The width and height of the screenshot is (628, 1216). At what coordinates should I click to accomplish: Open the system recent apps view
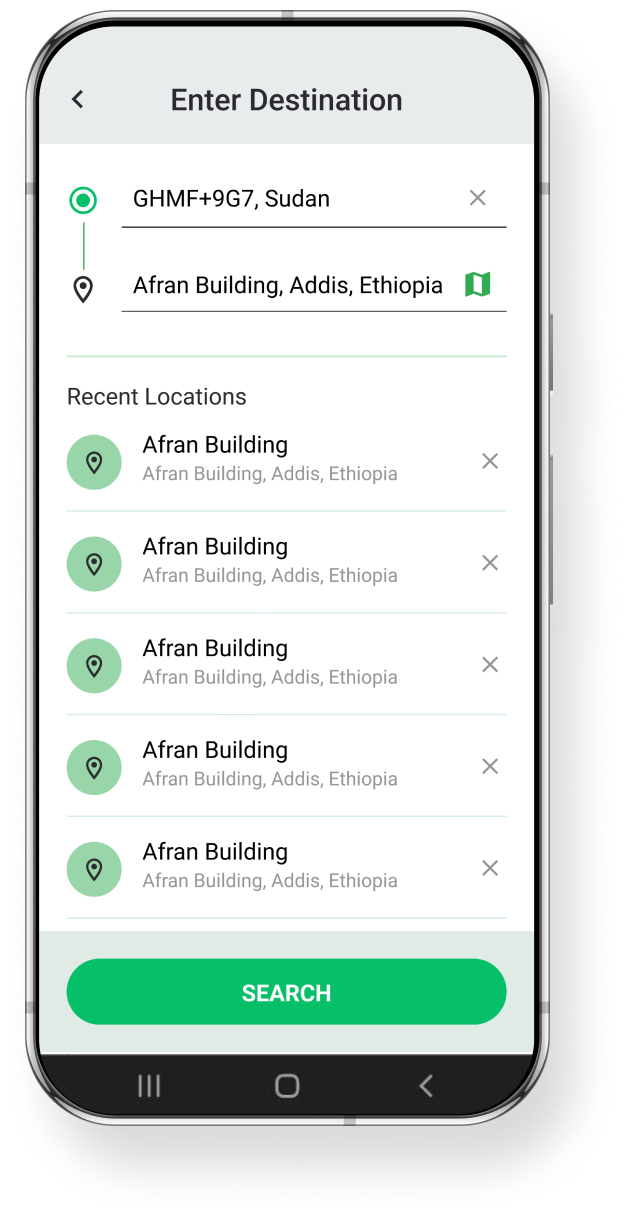[x=149, y=1086]
